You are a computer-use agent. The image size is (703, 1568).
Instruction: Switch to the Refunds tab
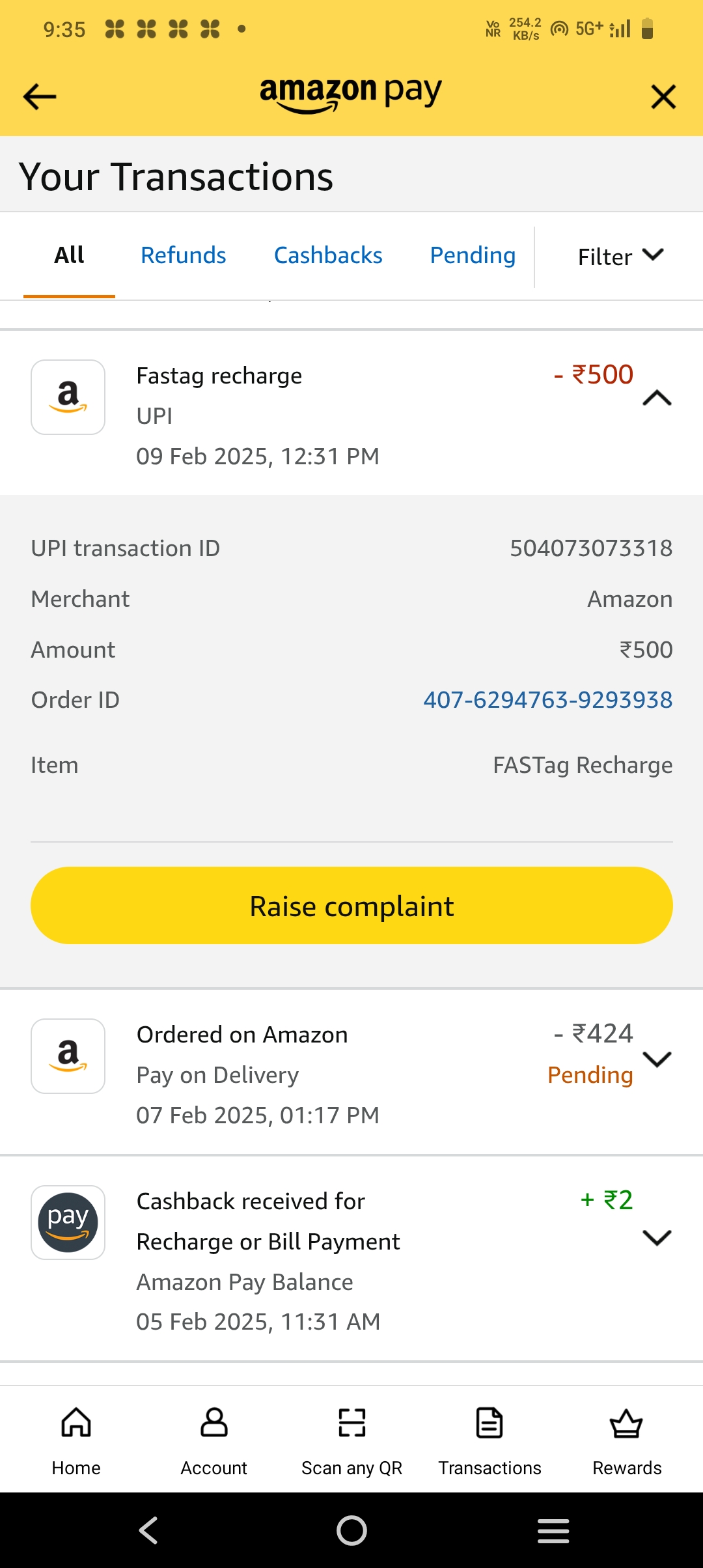tap(184, 255)
